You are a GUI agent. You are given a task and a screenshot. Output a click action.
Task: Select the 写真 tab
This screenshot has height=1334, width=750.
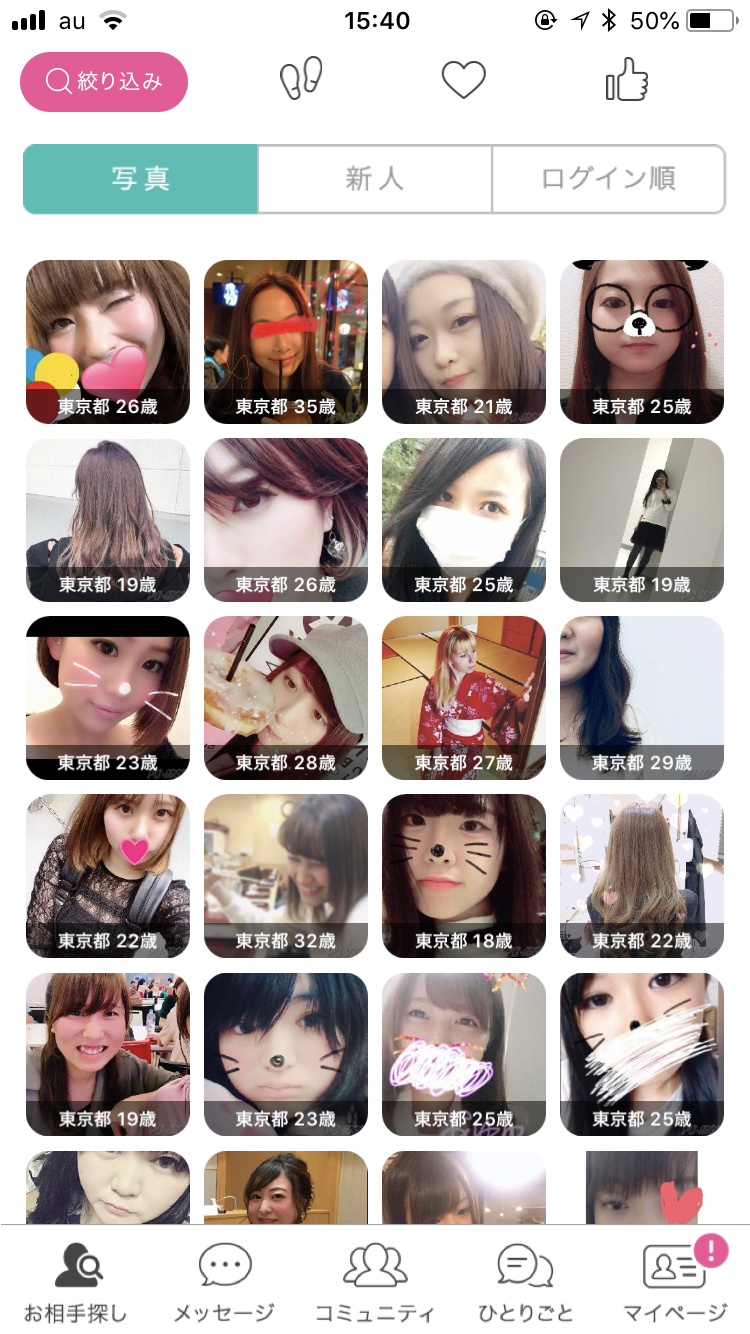[141, 179]
